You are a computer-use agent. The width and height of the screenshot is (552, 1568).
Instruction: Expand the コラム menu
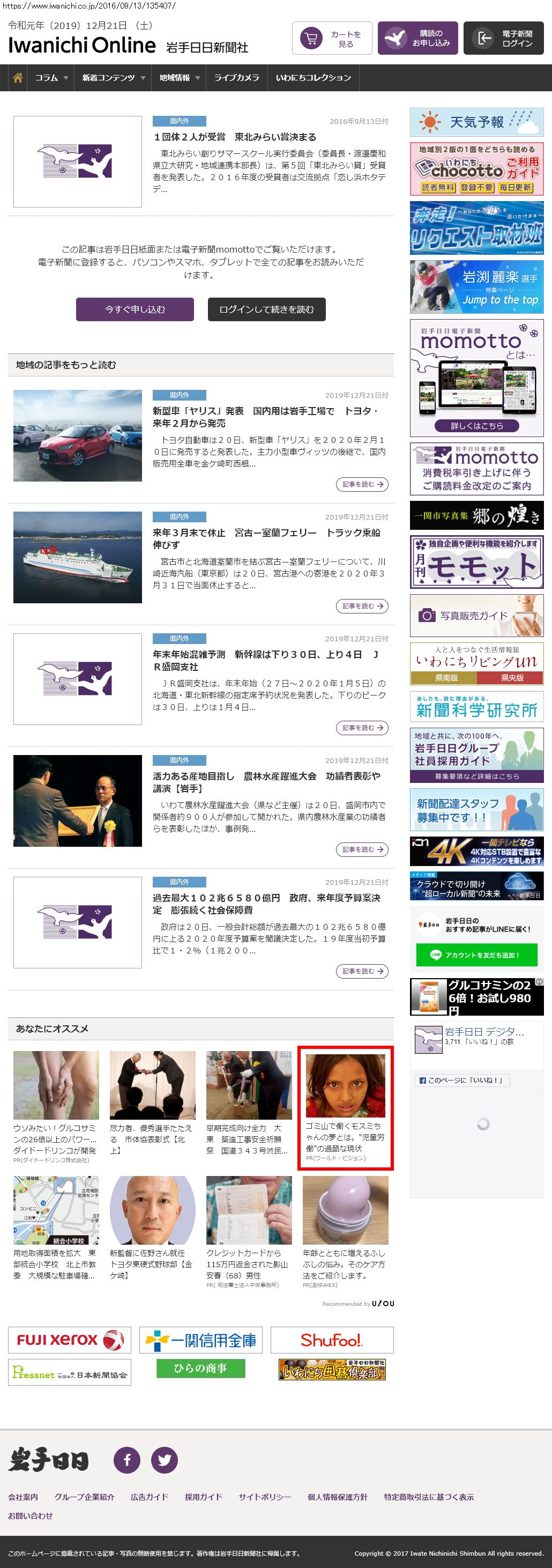[51, 78]
